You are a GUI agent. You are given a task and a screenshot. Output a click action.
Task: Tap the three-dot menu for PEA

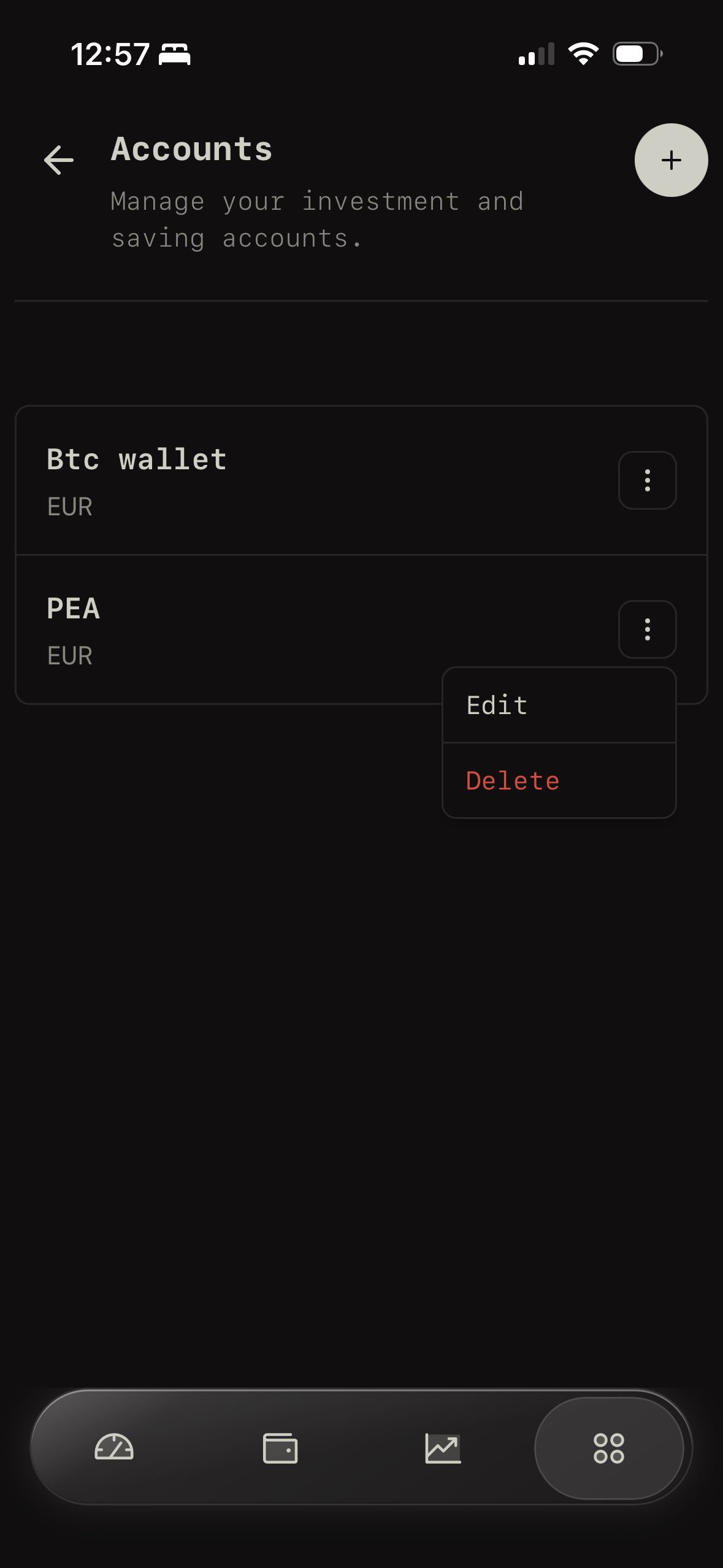coord(647,629)
